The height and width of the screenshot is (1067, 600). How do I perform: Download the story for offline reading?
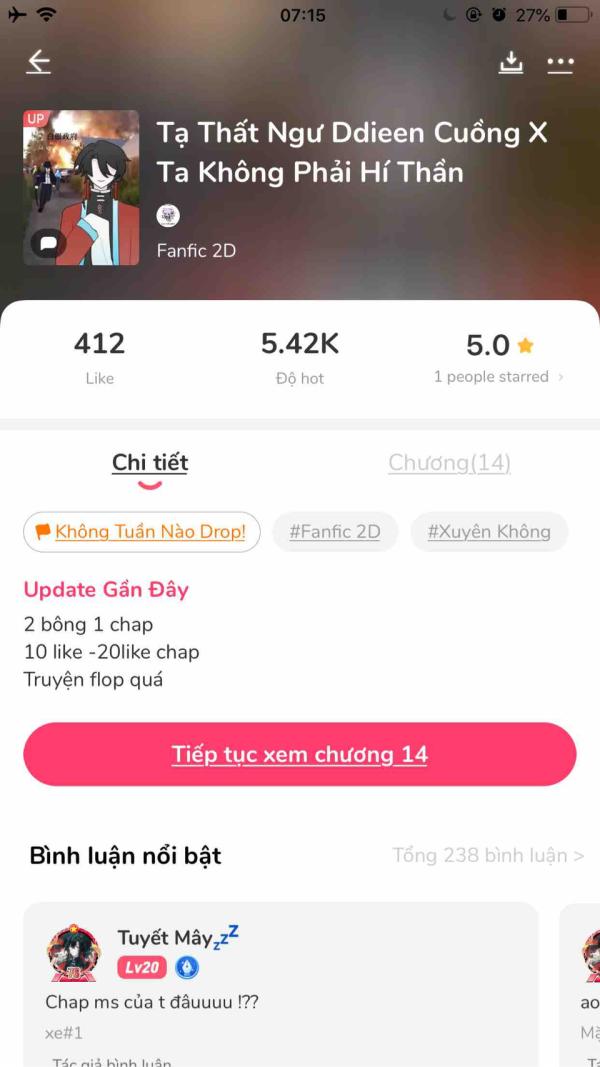pyautogui.click(x=511, y=63)
